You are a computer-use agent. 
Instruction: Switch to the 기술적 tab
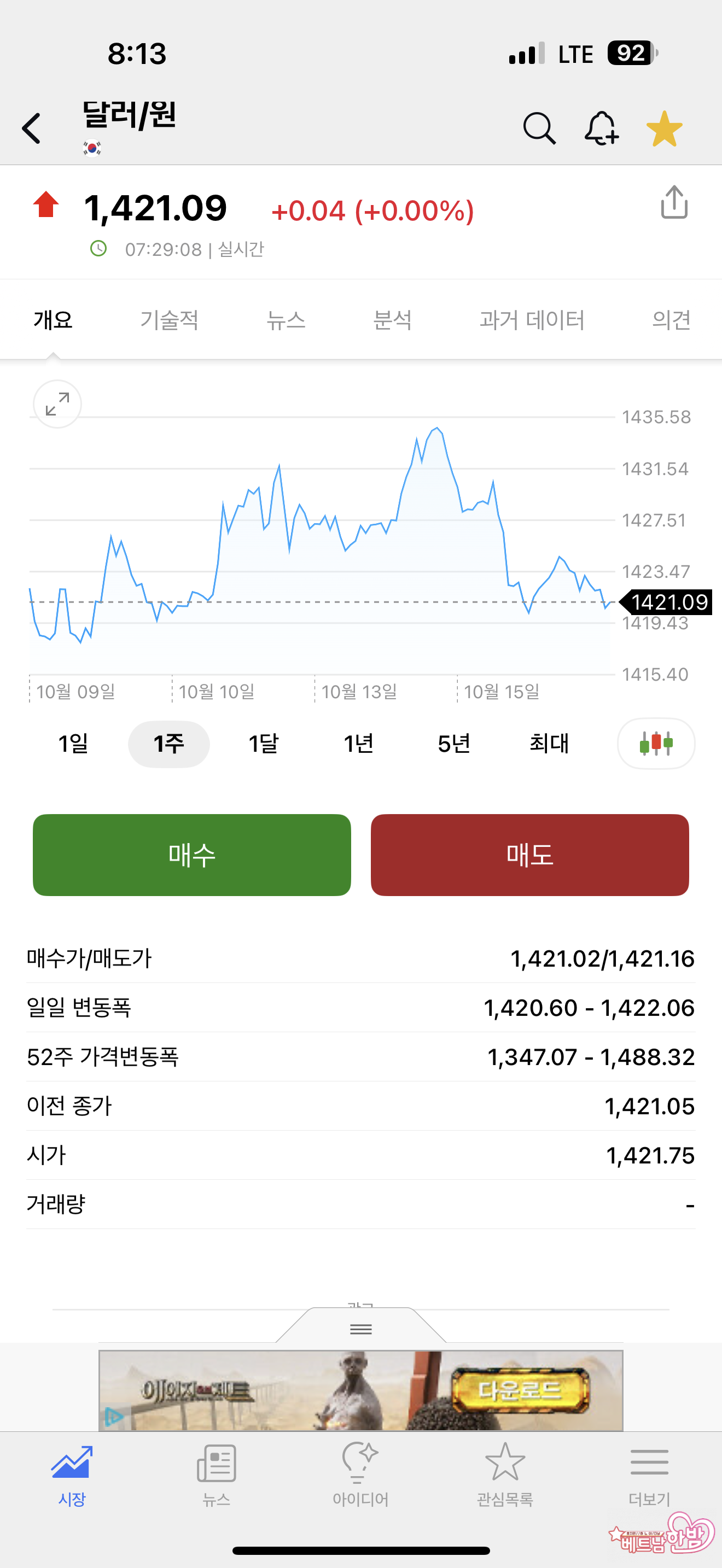click(x=169, y=320)
